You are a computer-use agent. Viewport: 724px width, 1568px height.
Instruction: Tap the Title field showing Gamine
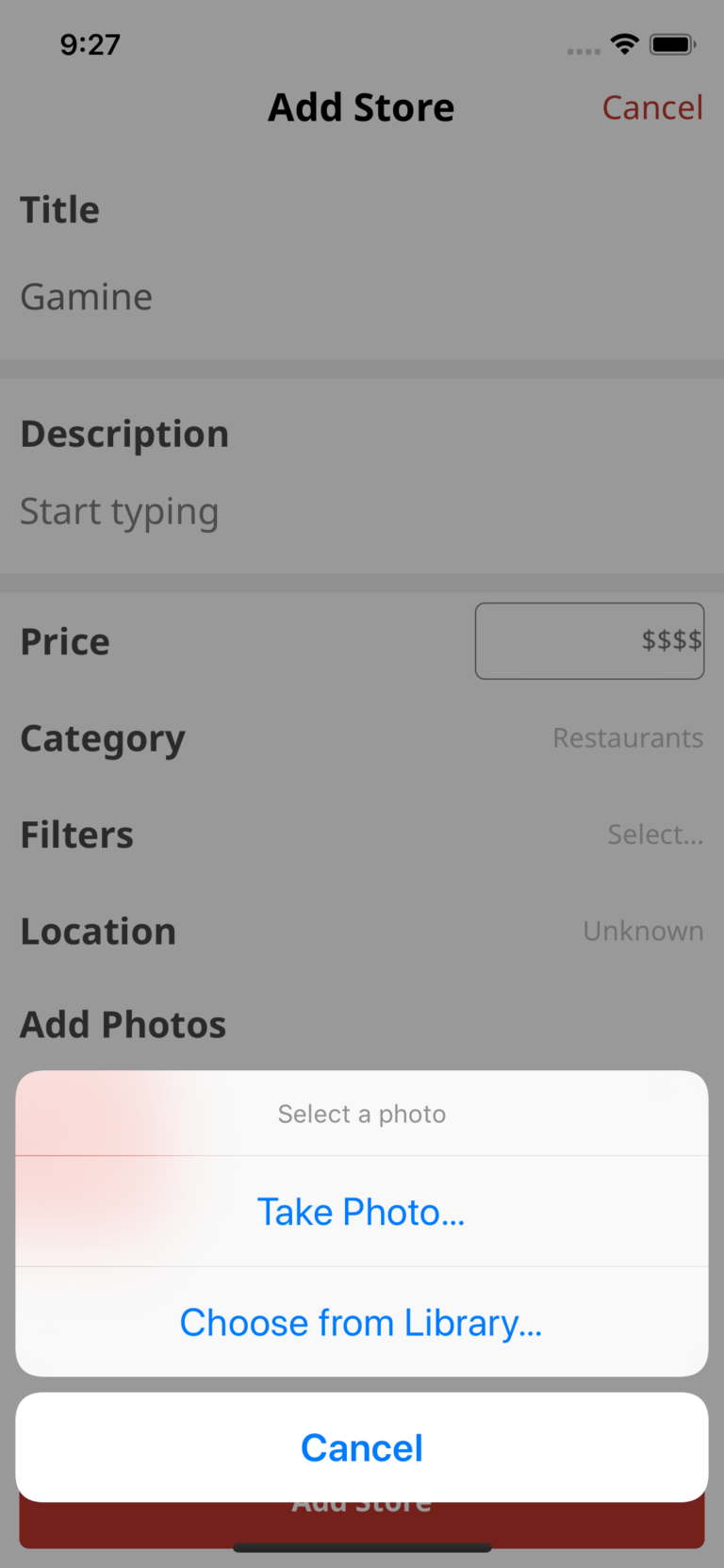tap(86, 296)
